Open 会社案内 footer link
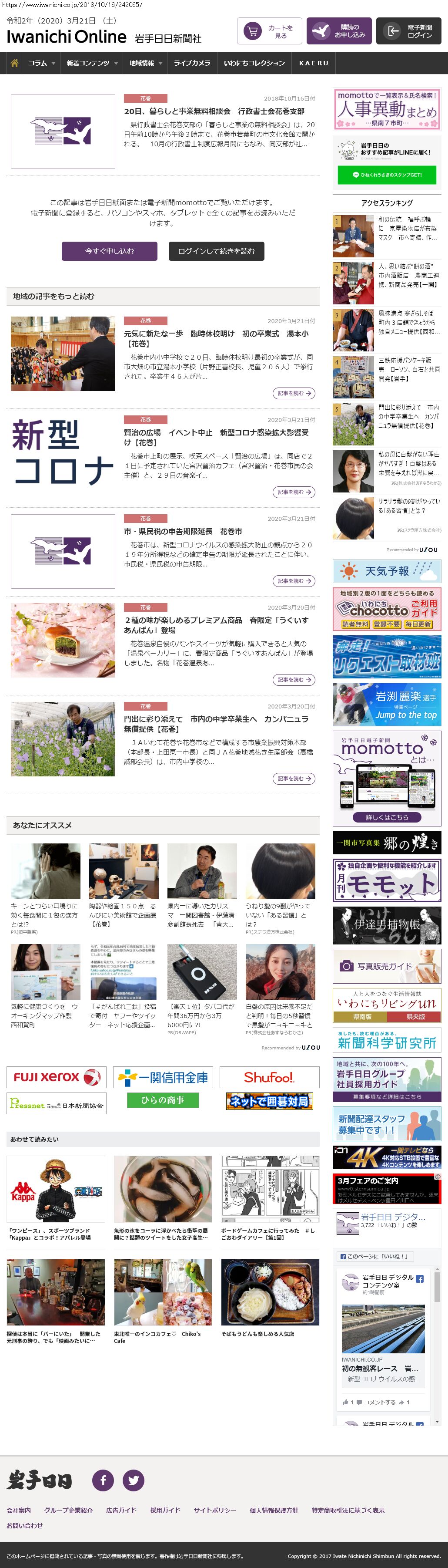448x1568 pixels. (19, 1510)
